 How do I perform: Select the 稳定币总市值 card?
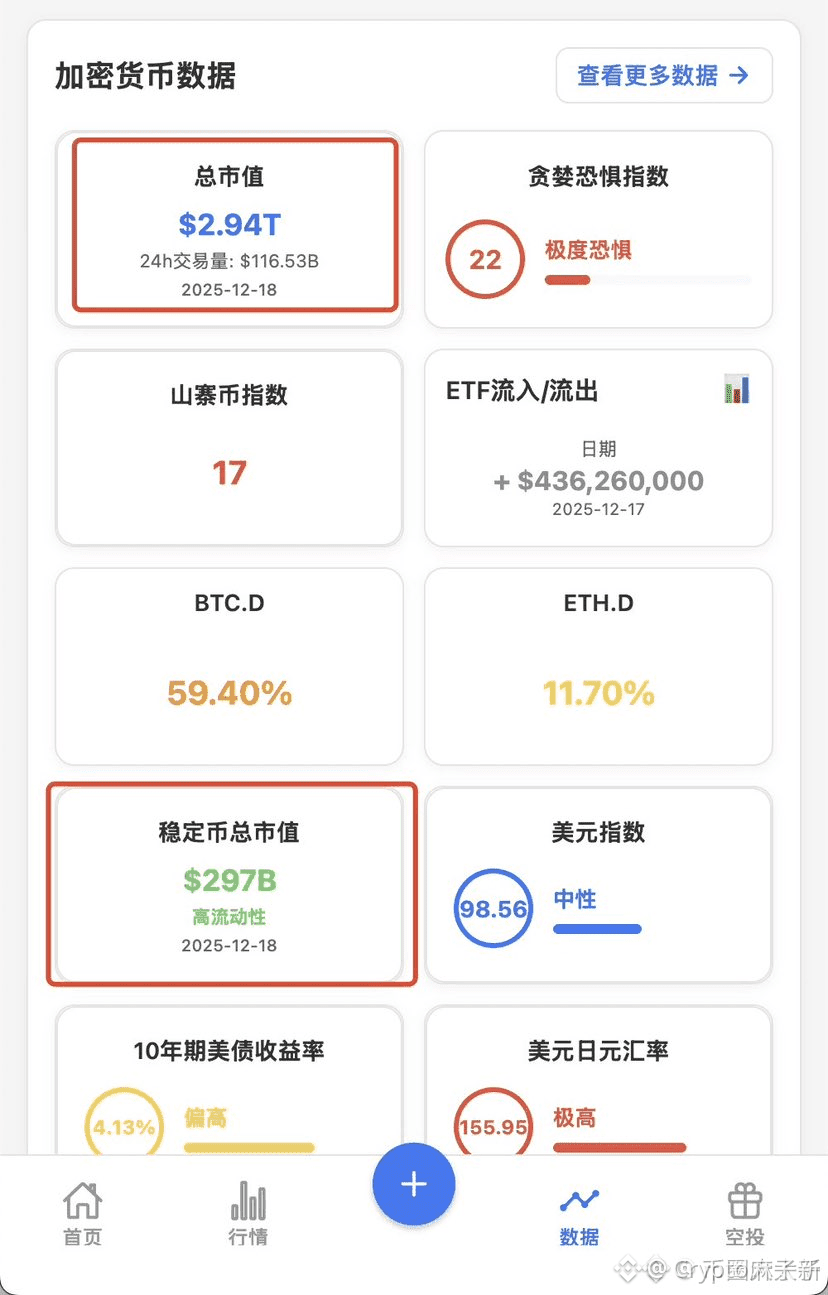point(229,884)
